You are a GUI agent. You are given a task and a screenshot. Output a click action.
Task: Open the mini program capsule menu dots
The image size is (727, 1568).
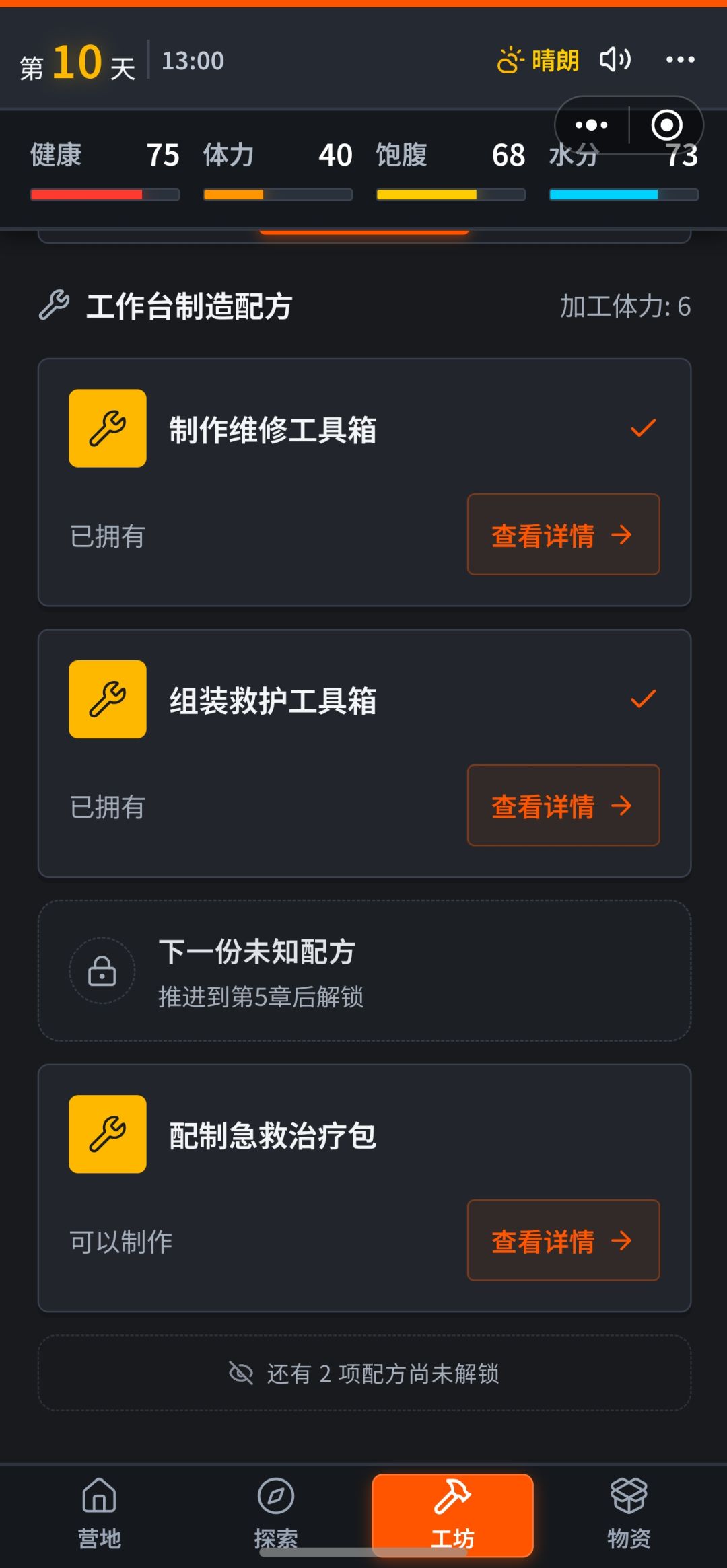click(x=591, y=125)
